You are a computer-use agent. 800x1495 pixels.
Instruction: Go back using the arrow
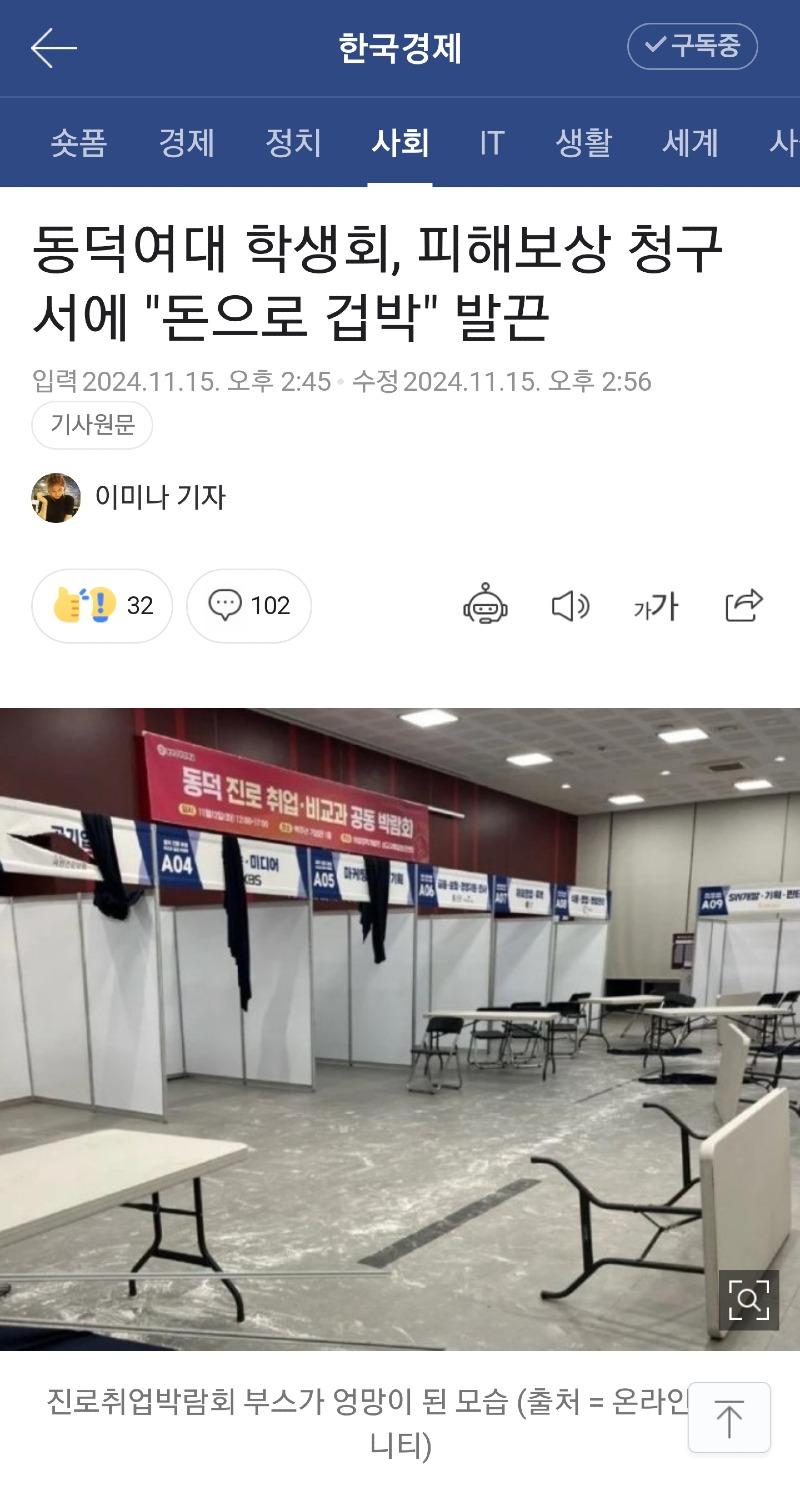tap(53, 48)
